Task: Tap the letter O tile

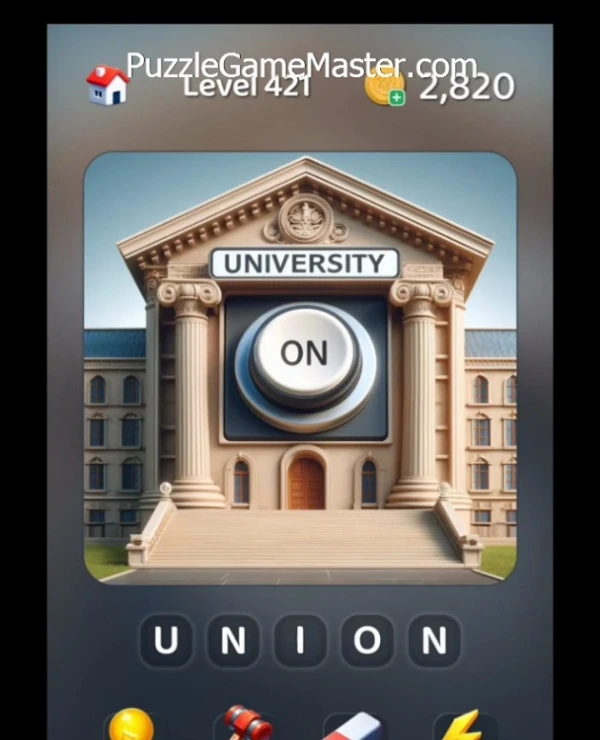Action: [x=367, y=641]
